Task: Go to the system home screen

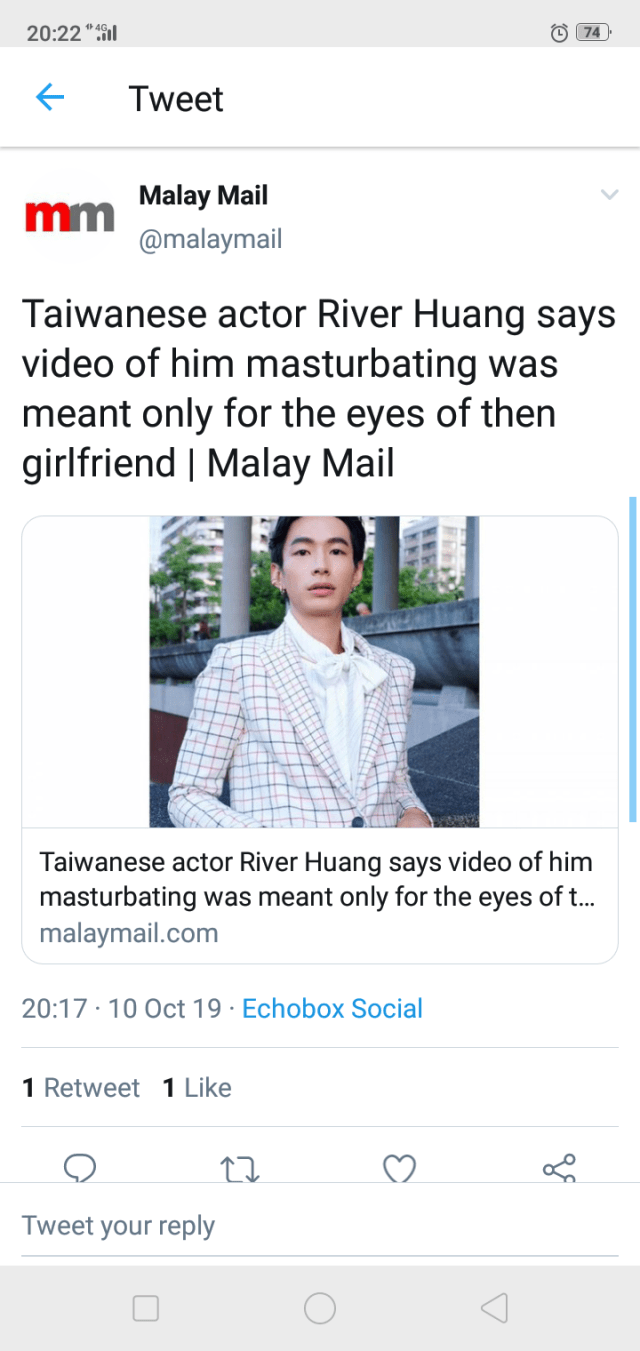Action: 320,1308
